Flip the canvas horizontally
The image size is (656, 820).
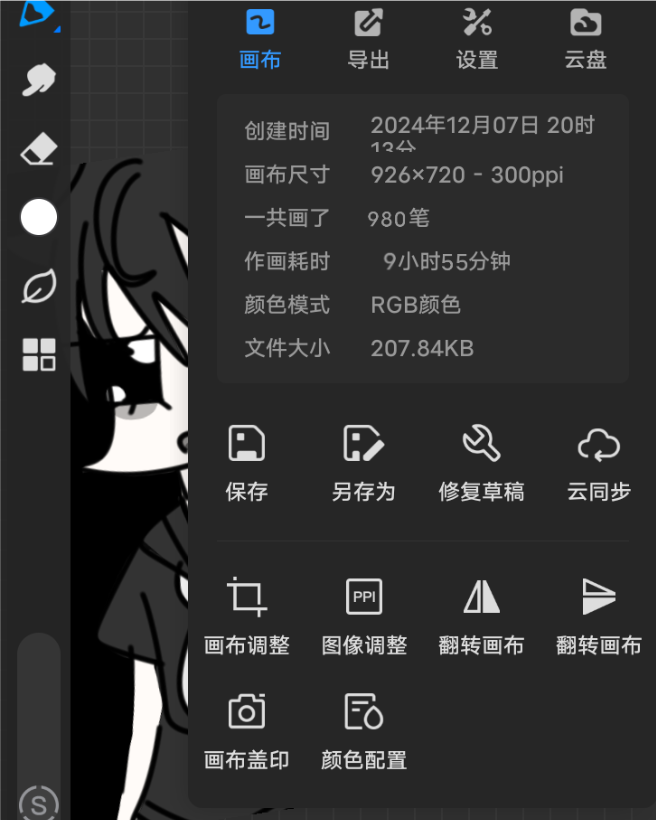tap(481, 616)
